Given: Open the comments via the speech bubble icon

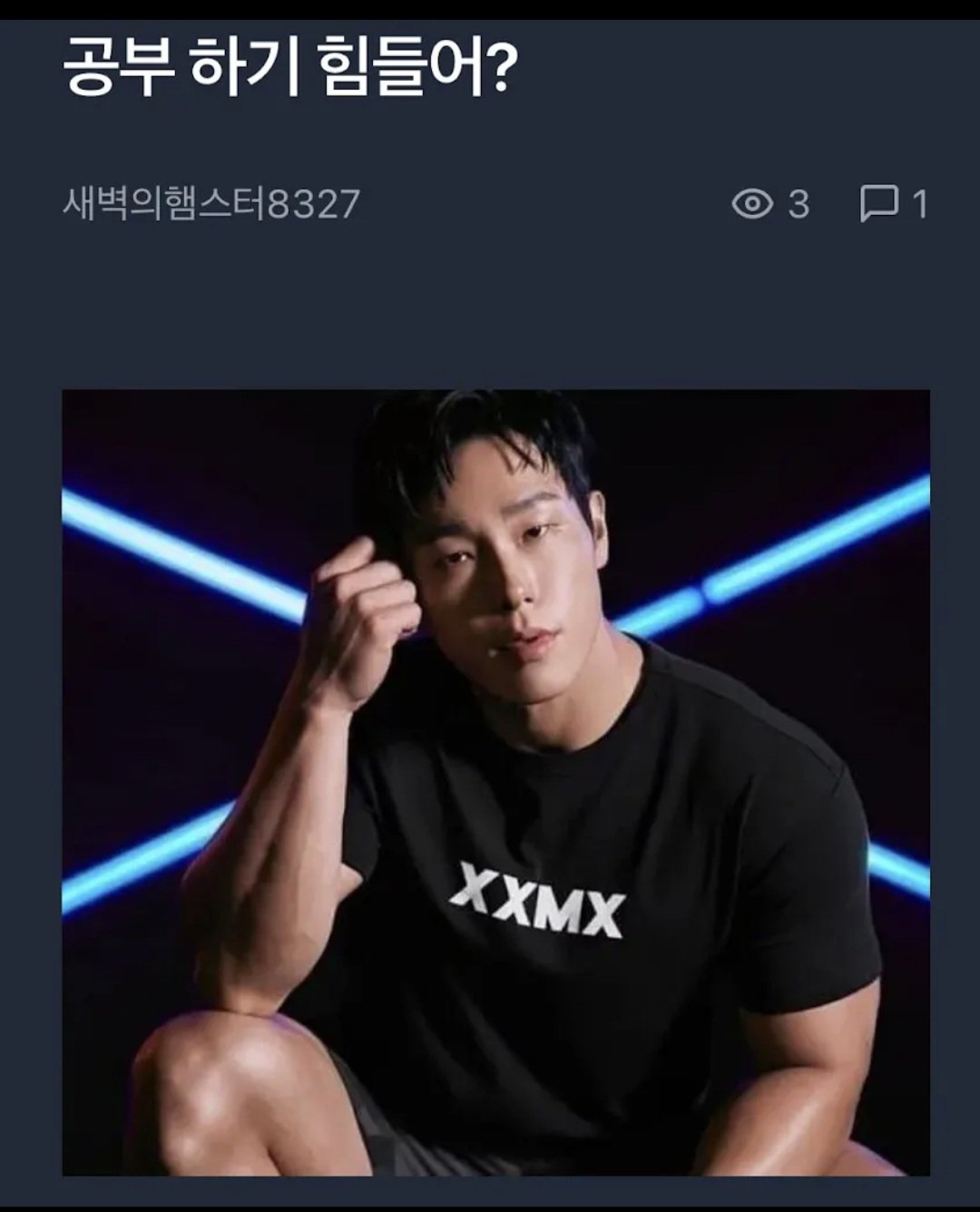Looking at the screenshot, I should 878,203.
